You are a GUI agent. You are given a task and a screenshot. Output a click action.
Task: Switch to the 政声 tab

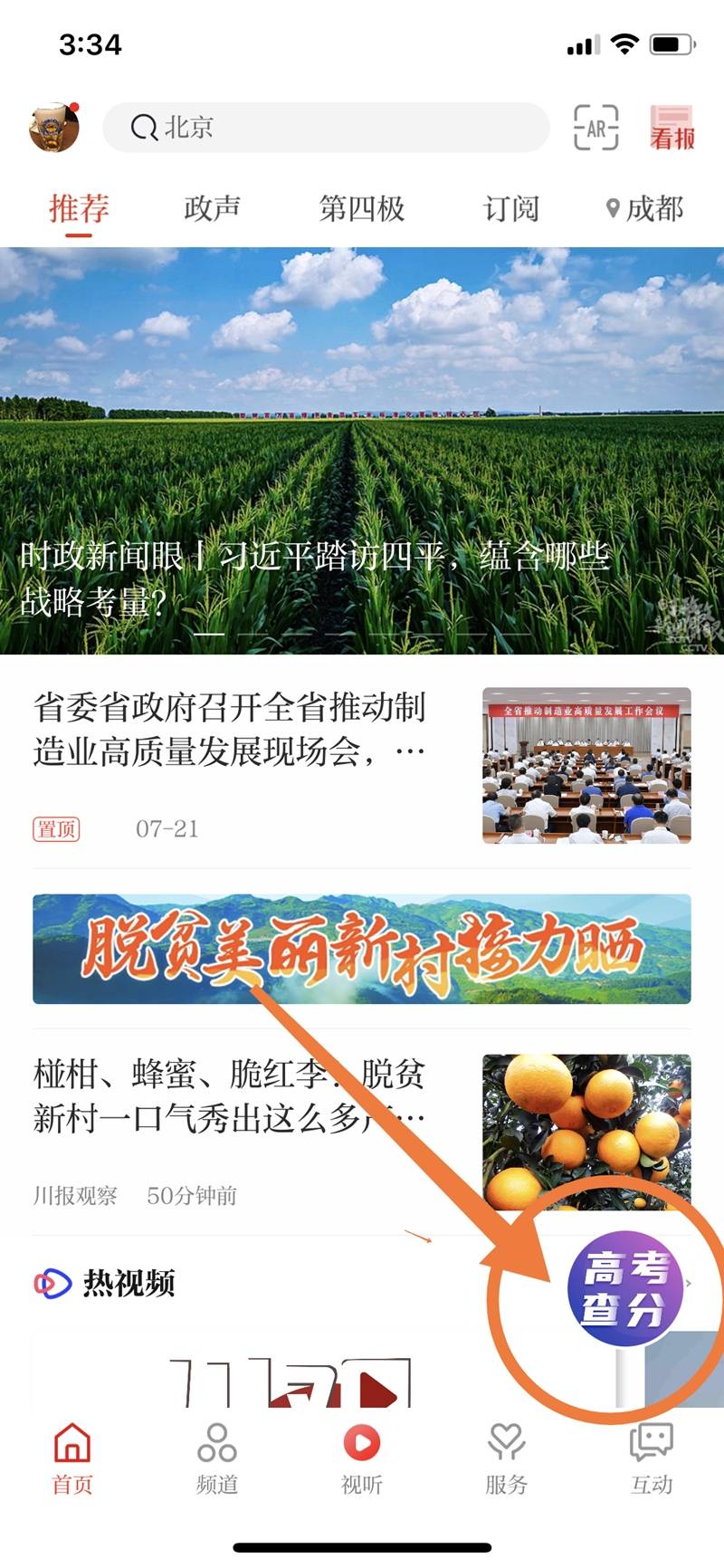[212, 209]
